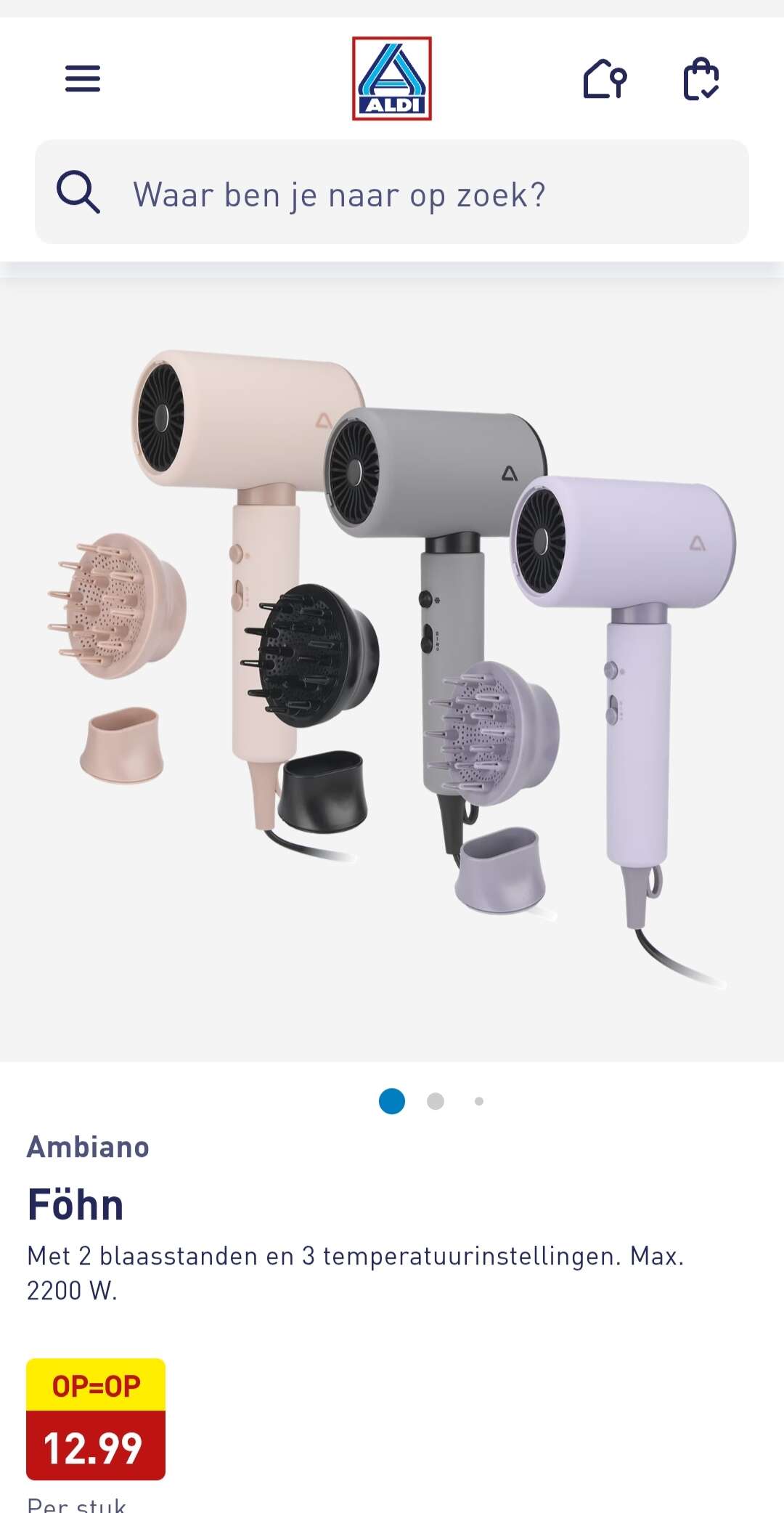Open the store locator icon

[x=605, y=79]
